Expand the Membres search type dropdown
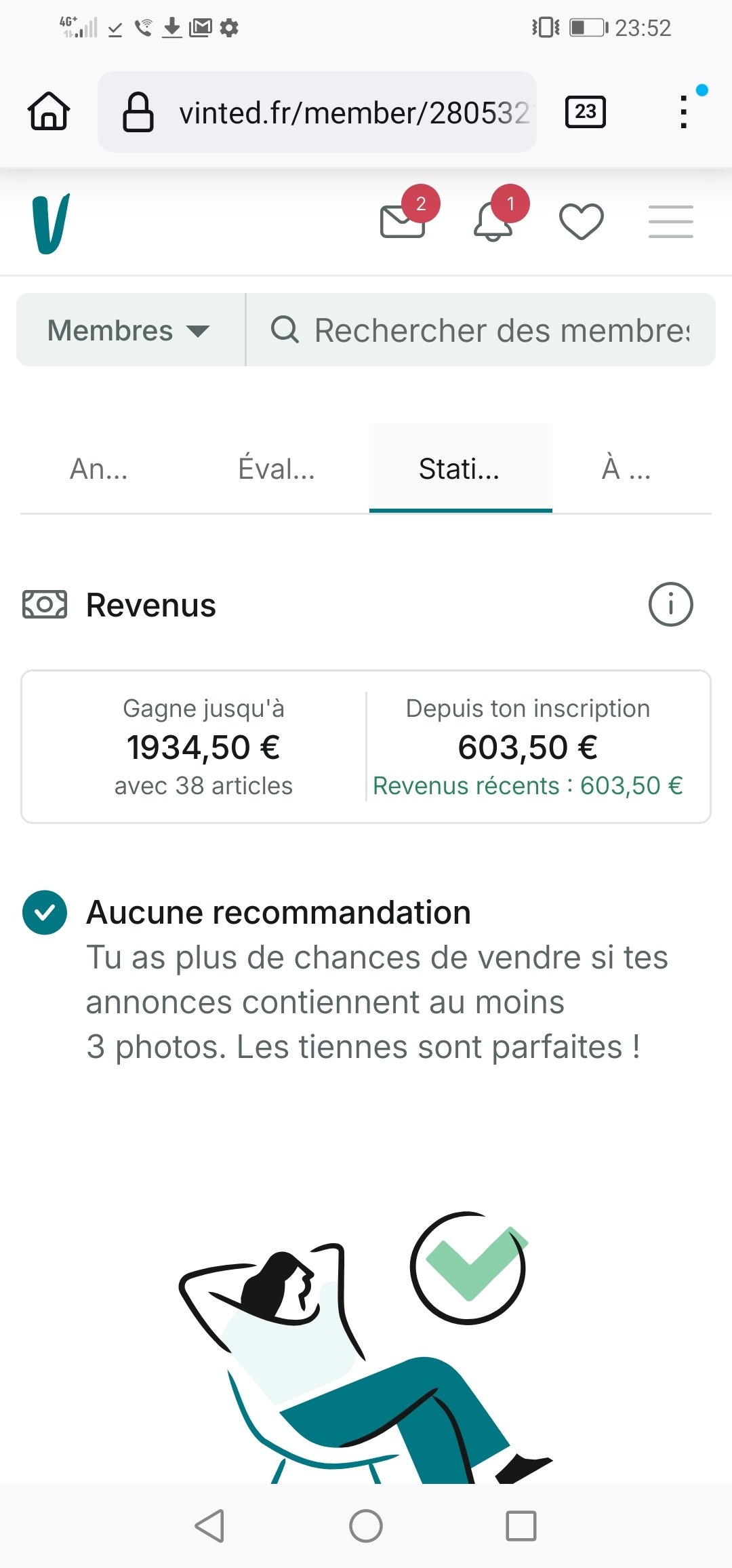 coord(129,330)
